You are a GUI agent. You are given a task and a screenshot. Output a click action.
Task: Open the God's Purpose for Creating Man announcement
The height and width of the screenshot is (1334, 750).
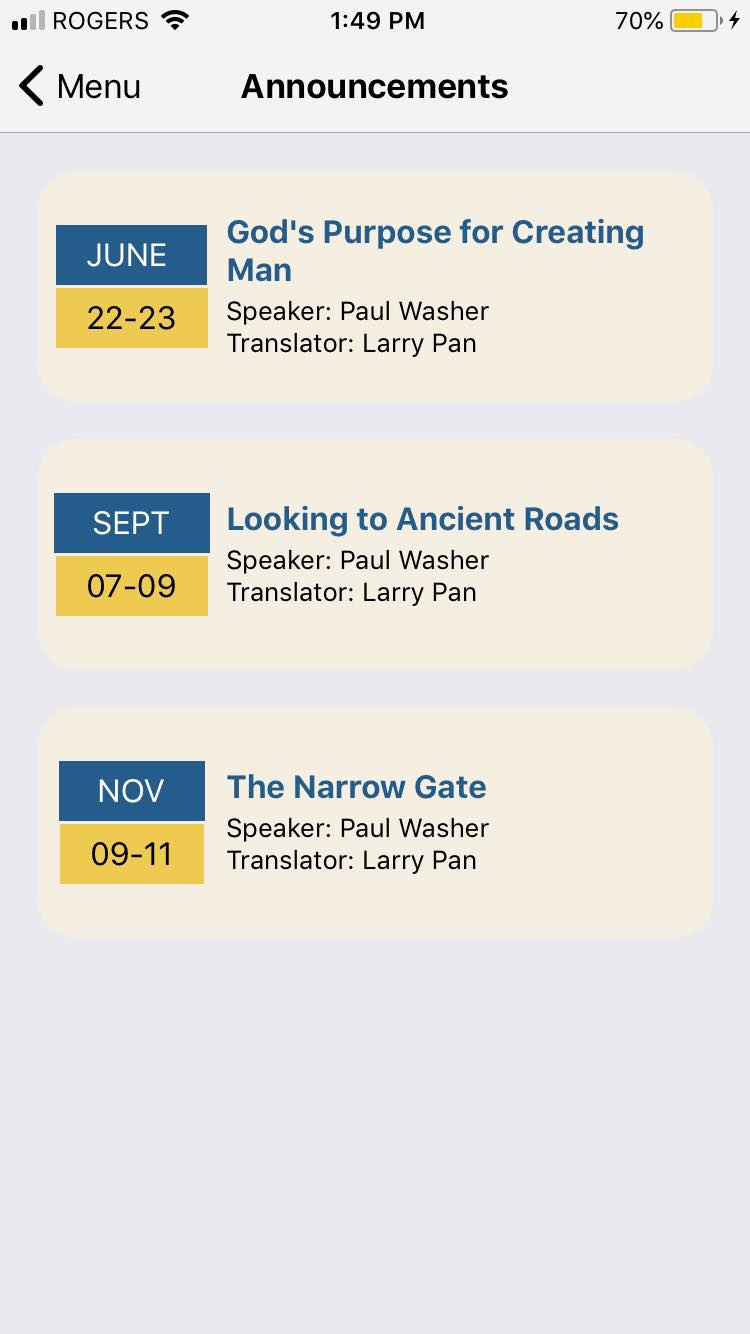click(x=375, y=286)
